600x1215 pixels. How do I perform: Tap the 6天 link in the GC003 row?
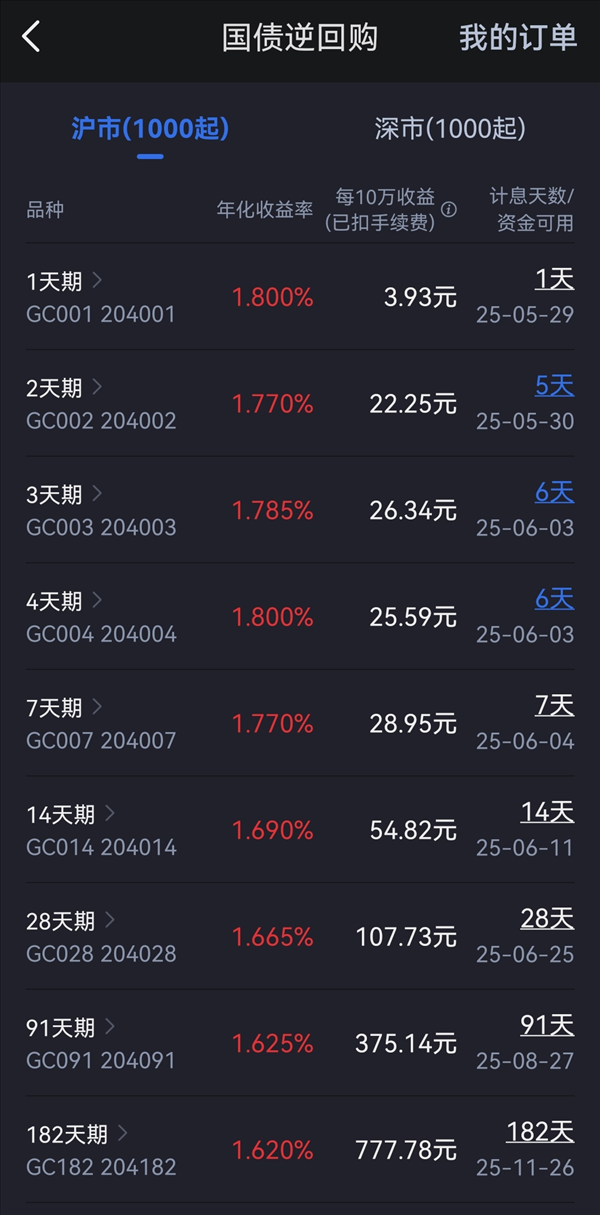tap(555, 492)
